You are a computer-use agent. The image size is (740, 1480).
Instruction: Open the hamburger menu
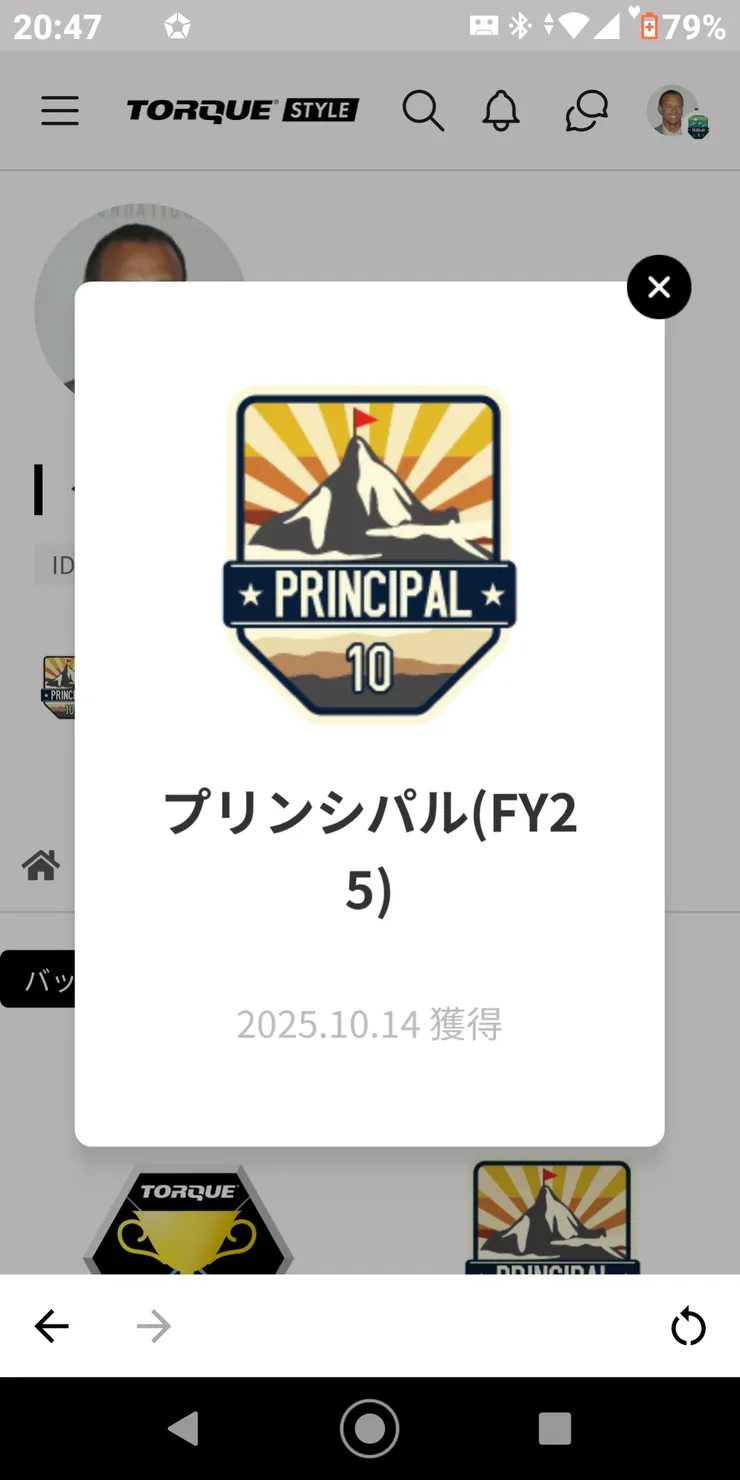(60, 110)
